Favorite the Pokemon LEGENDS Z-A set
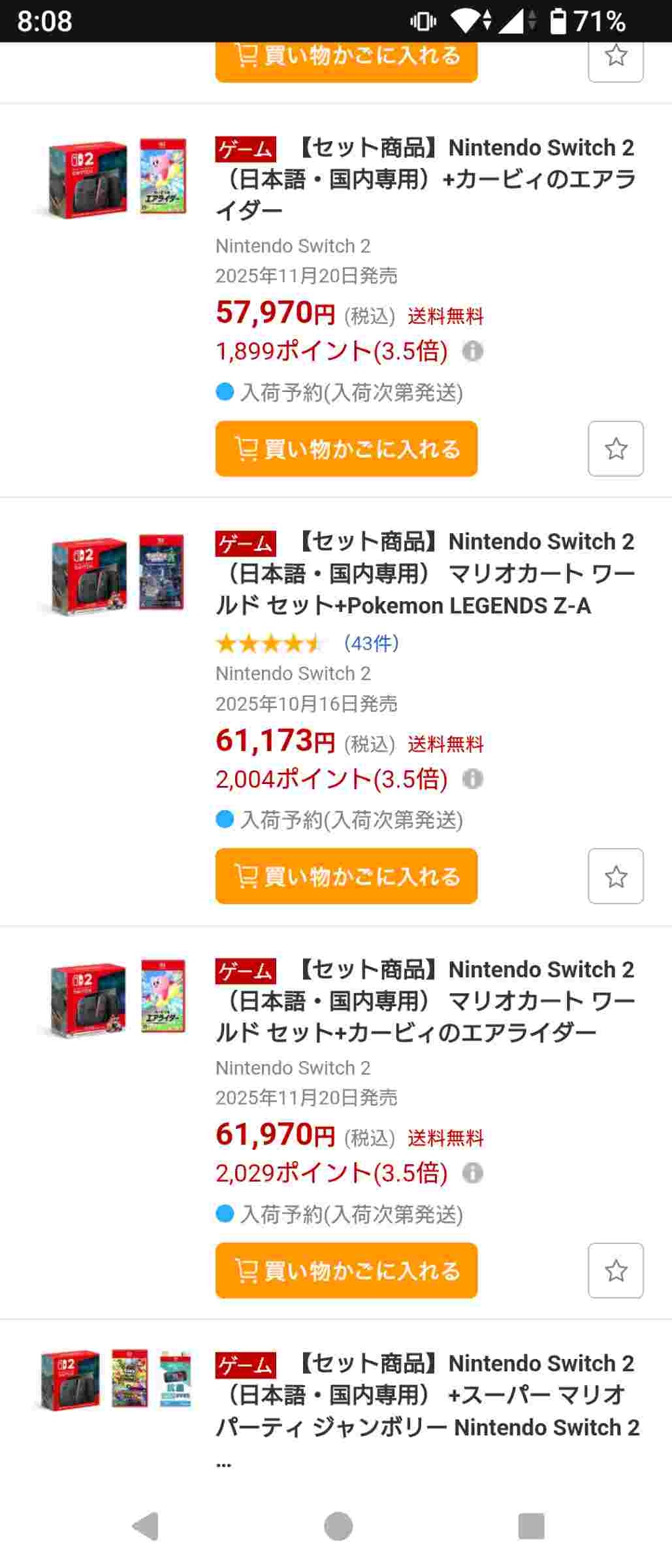672x1568 pixels. 615,876
